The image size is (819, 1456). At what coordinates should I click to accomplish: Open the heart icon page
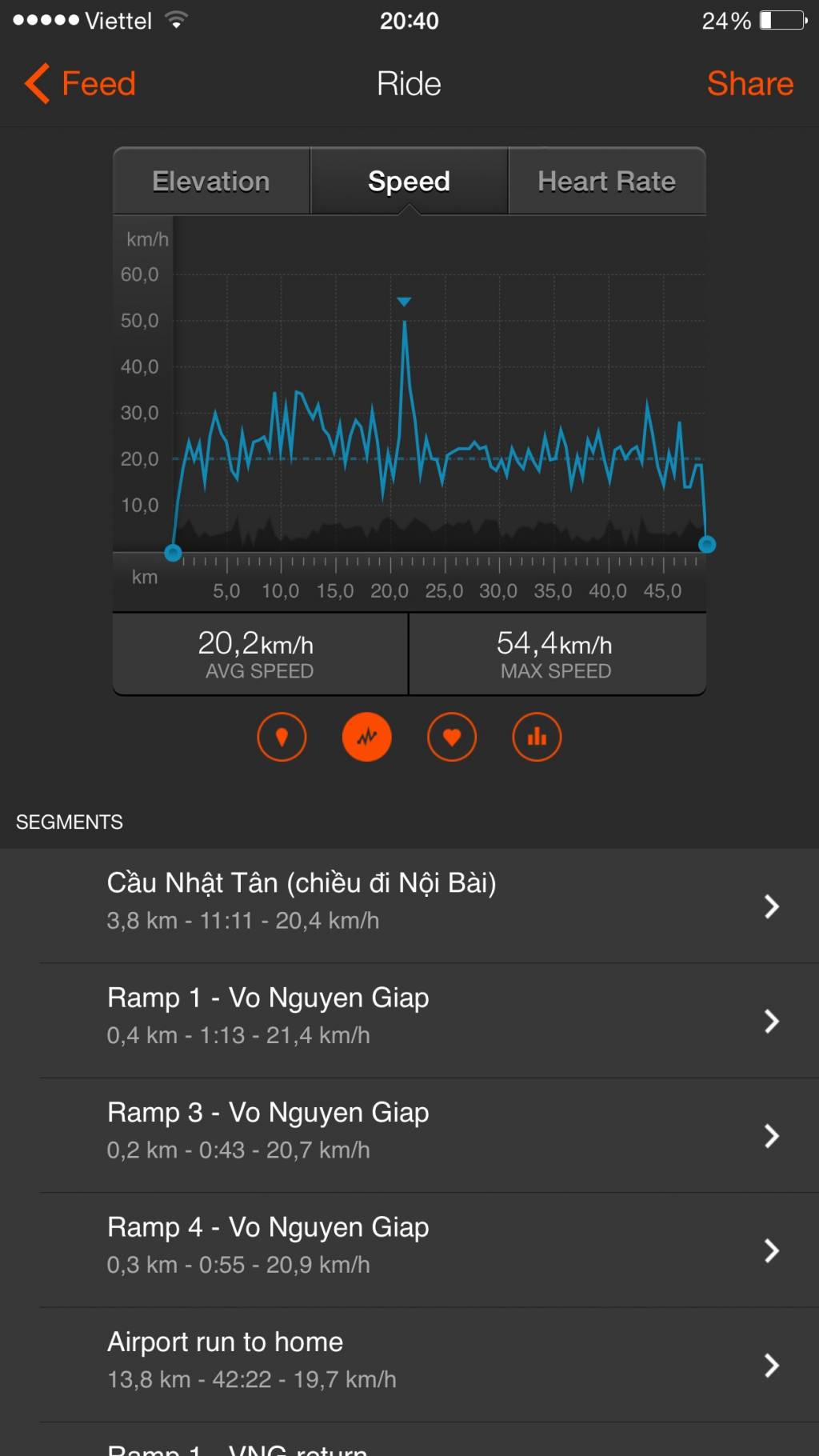(452, 737)
